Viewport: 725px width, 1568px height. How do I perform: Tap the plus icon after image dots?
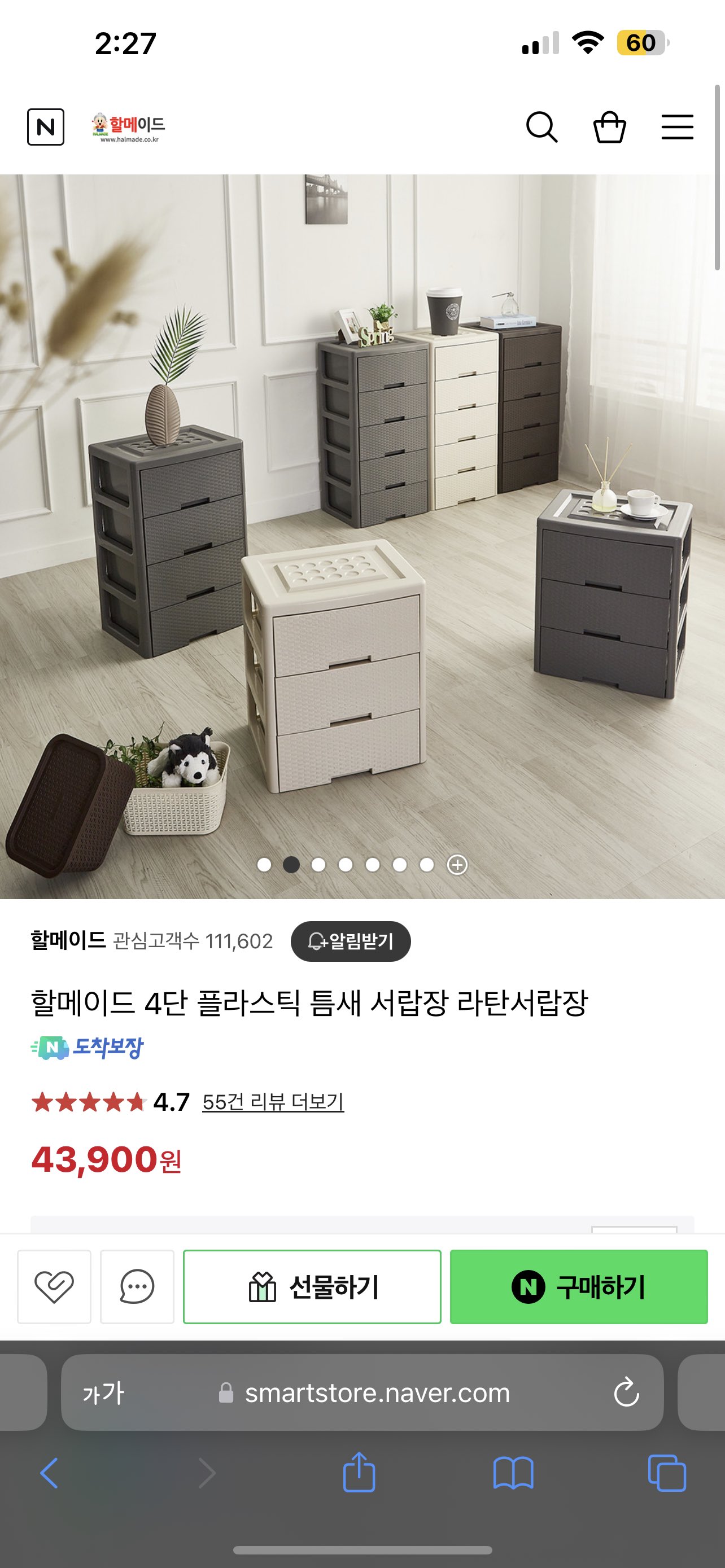457,864
